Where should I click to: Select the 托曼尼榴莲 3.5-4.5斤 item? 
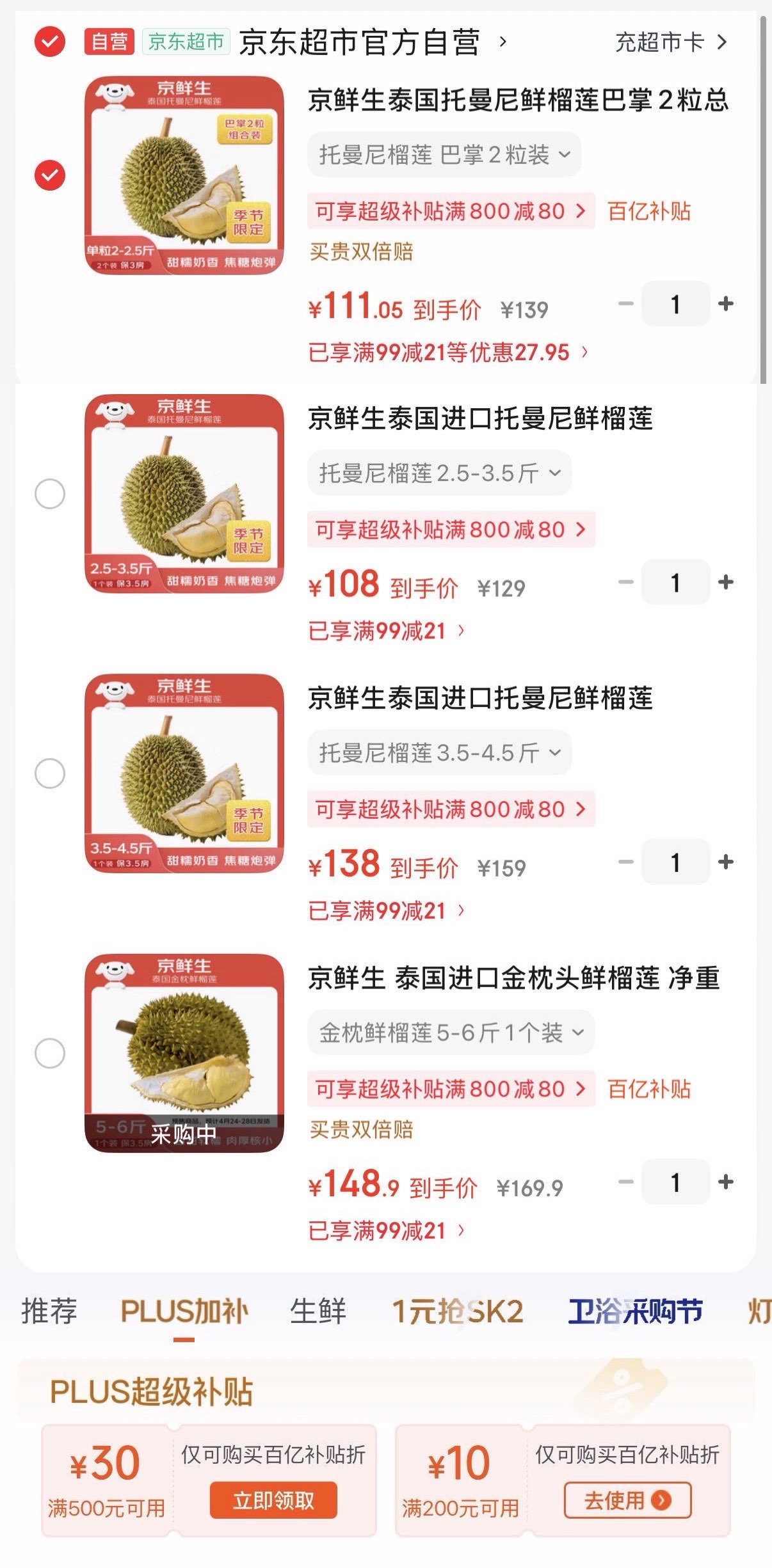click(50, 773)
